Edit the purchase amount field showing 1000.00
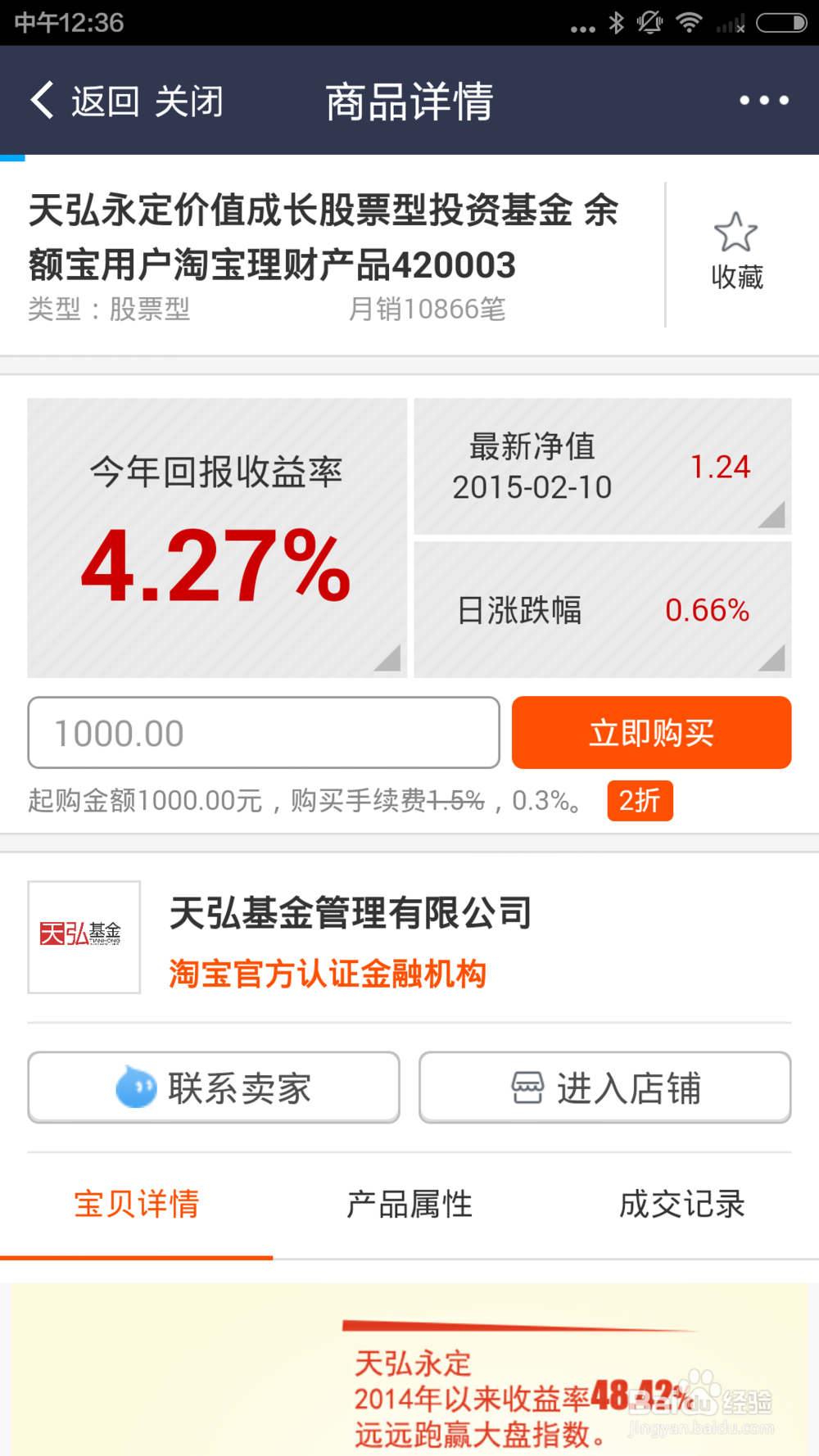819x1456 pixels. coord(263,732)
